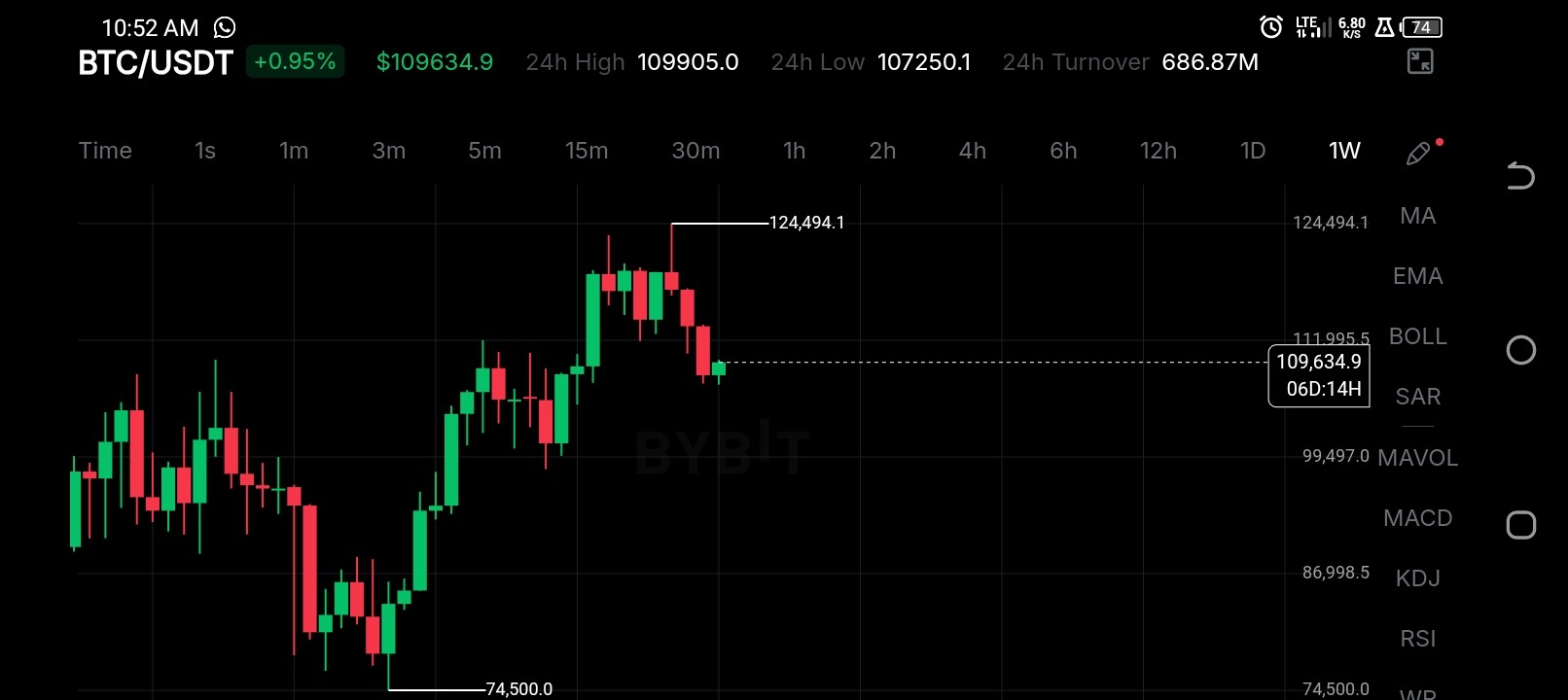Show the MACD sub-indicator
1568x700 pixels.
coord(1417,518)
